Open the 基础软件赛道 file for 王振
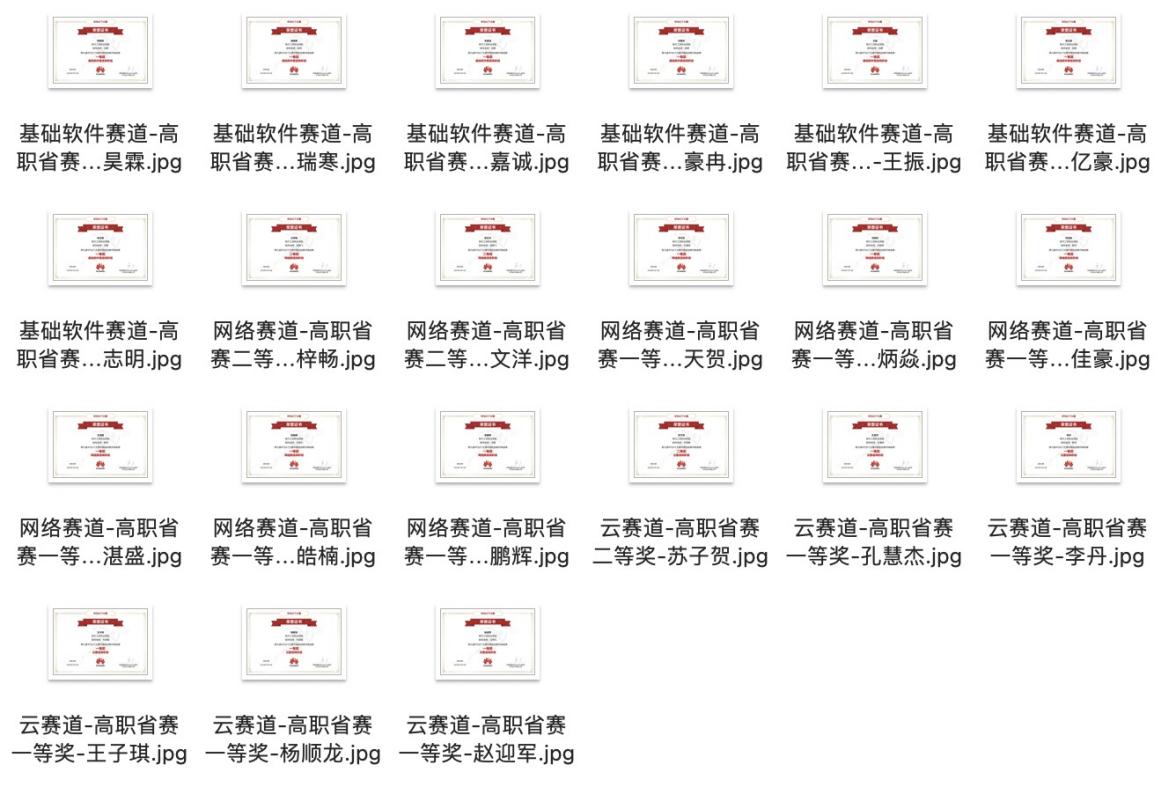The width and height of the screenshot is (1176, 787). (x=875, y=52)
